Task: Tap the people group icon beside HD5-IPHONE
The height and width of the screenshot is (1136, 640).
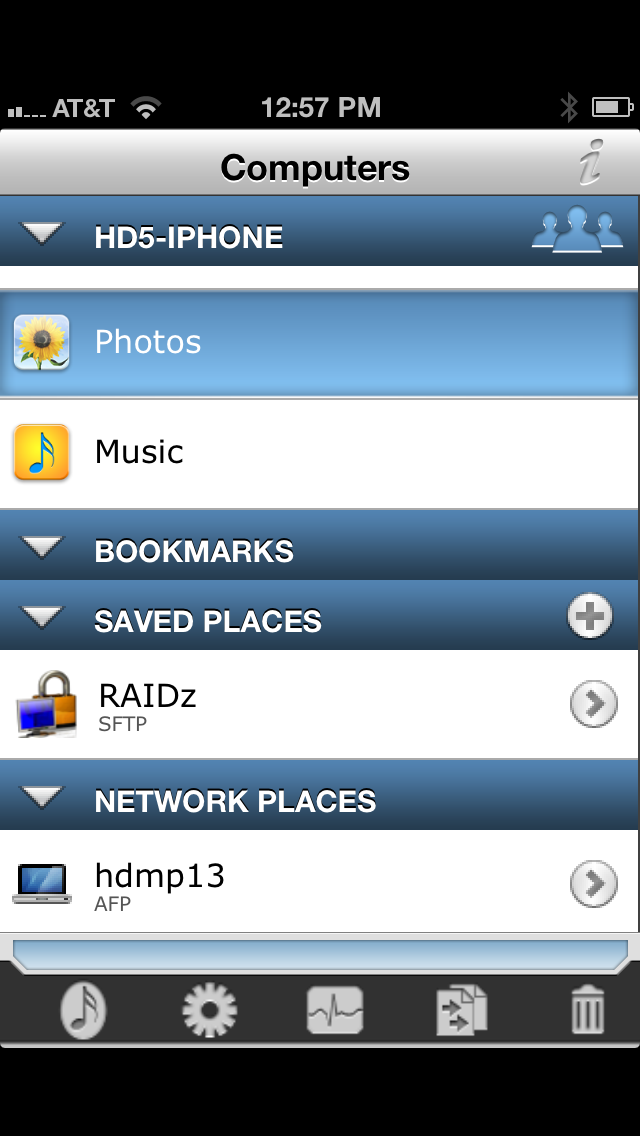Action: pos(577,231)
